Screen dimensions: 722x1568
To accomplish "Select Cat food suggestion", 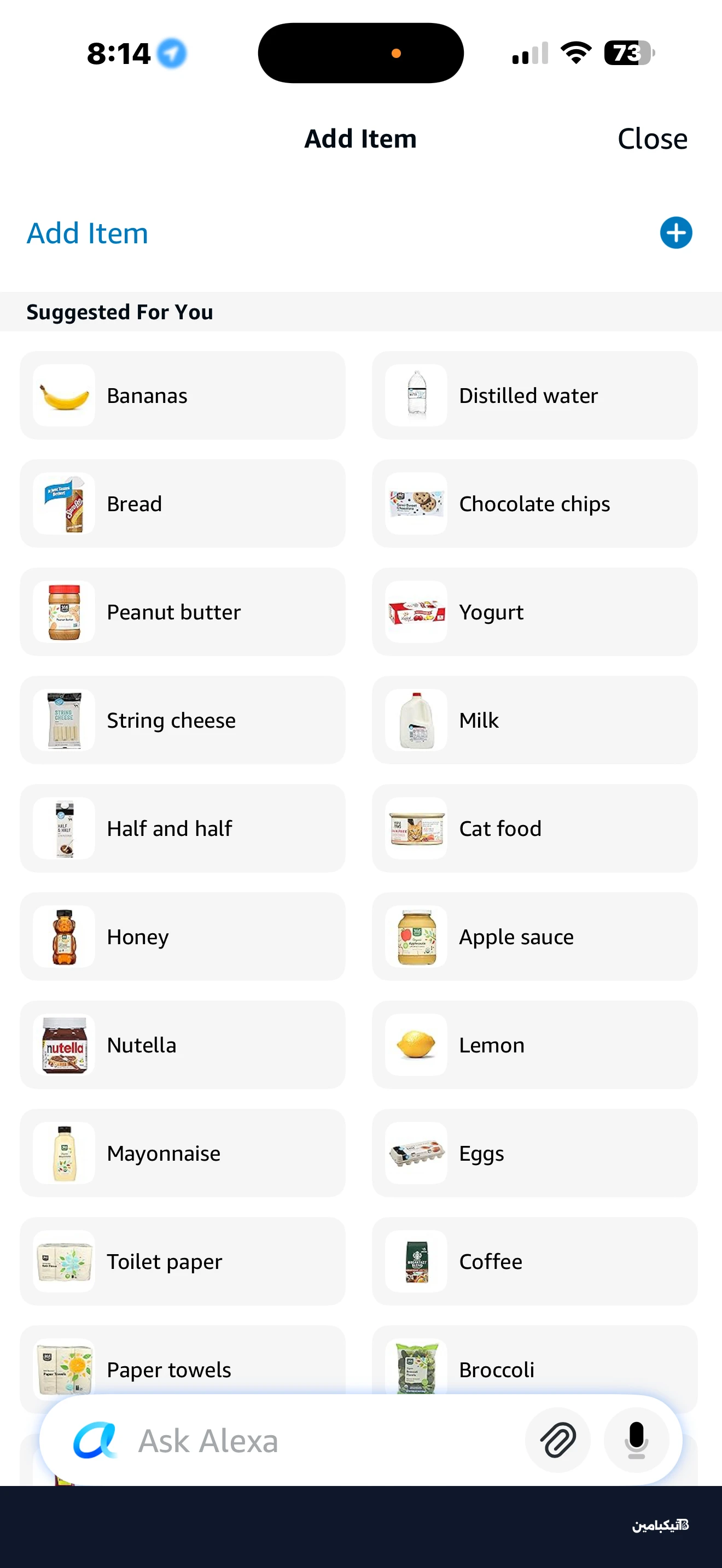I will point(534,828).
